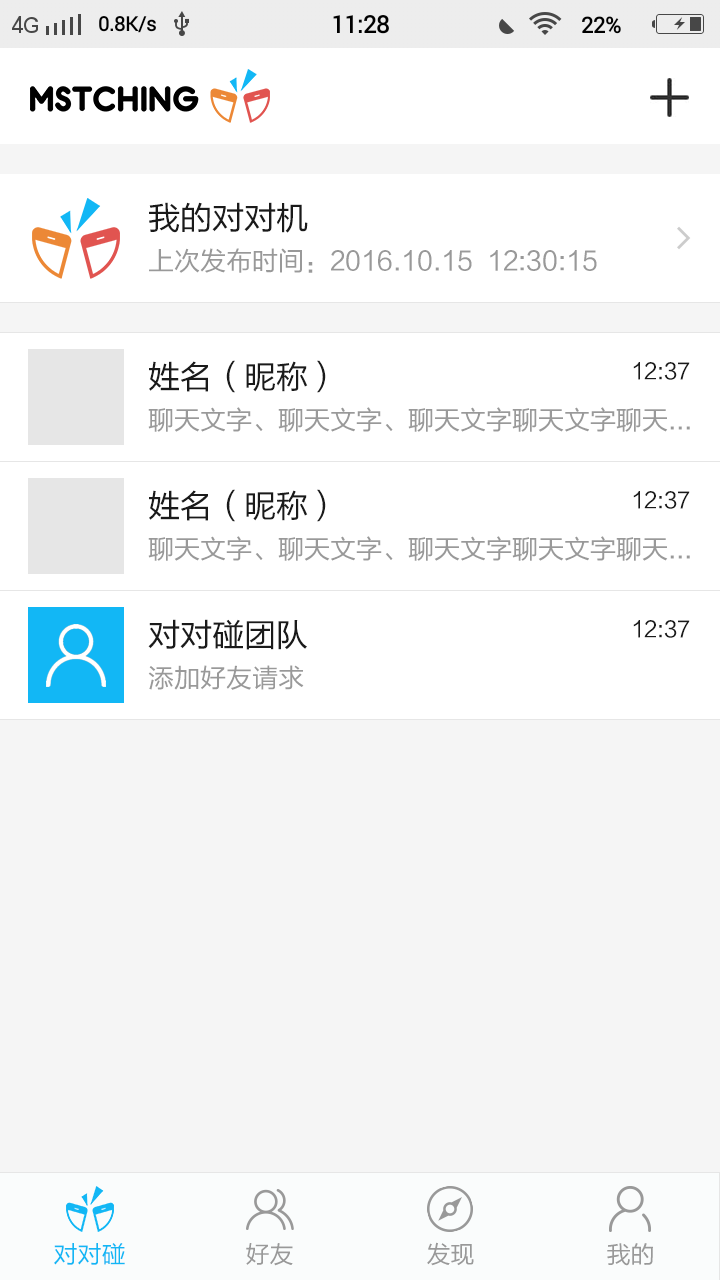
Task: Open the 对对碰团队 friend request message
Action: point(360,655)
